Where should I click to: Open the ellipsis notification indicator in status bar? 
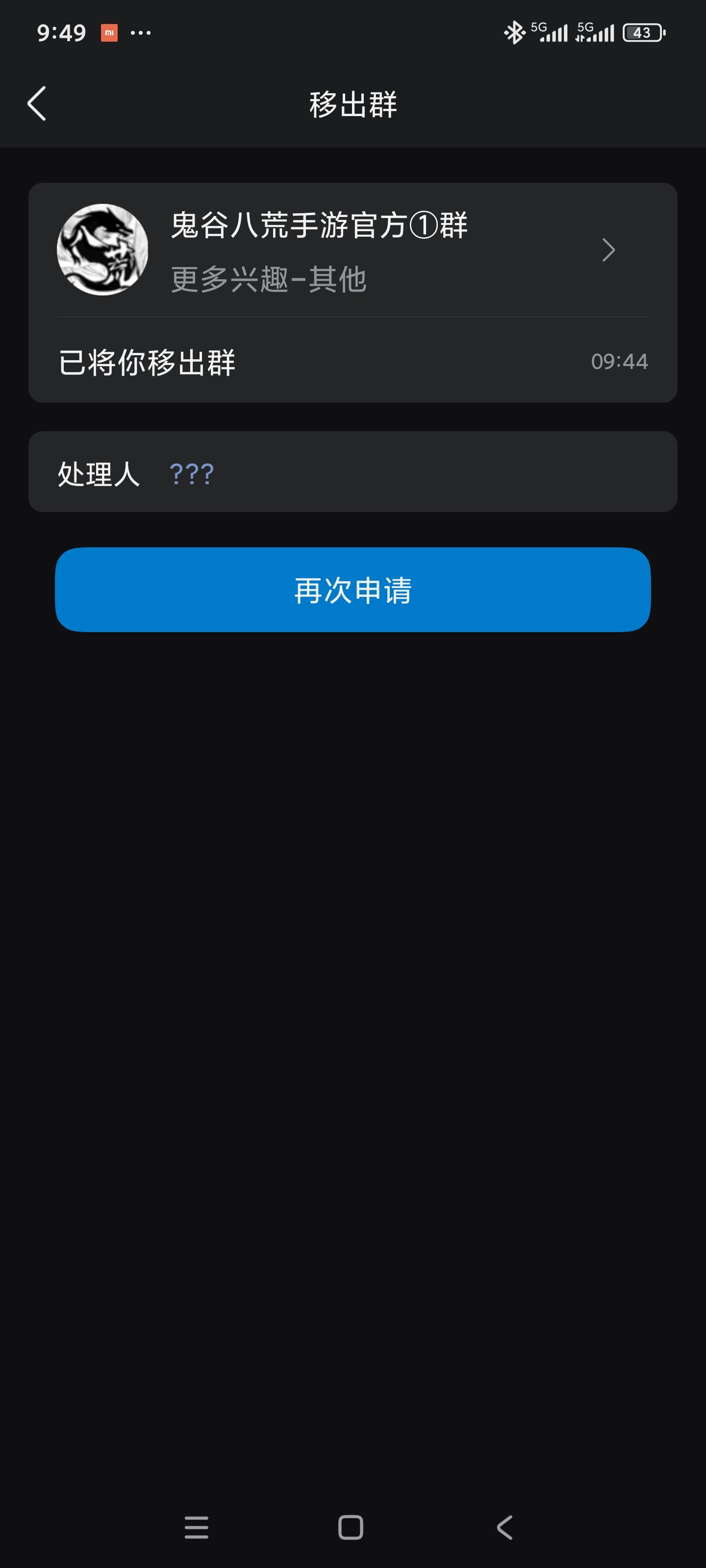[141, 33]
